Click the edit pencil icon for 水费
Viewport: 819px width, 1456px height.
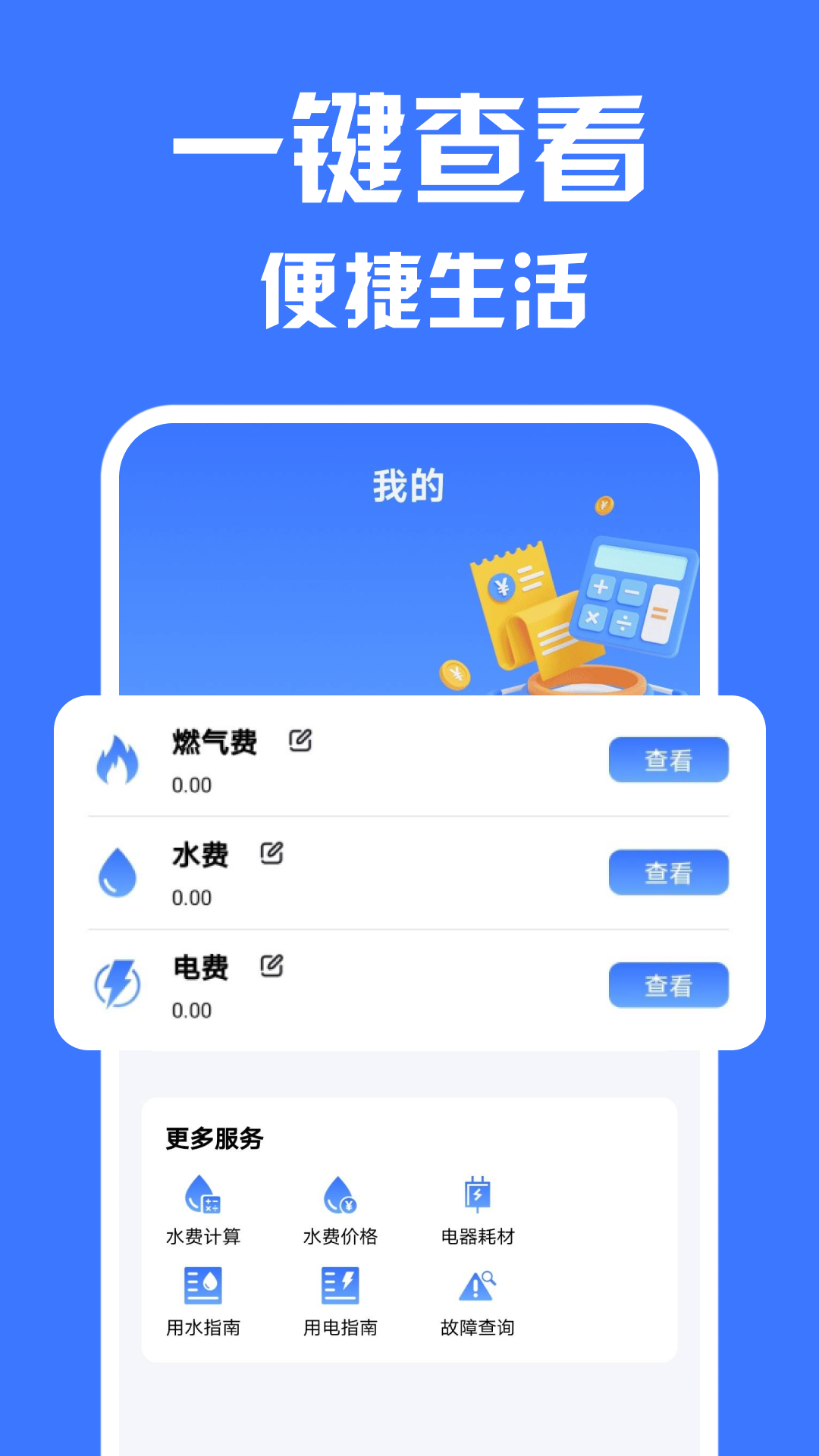point(271,852)
